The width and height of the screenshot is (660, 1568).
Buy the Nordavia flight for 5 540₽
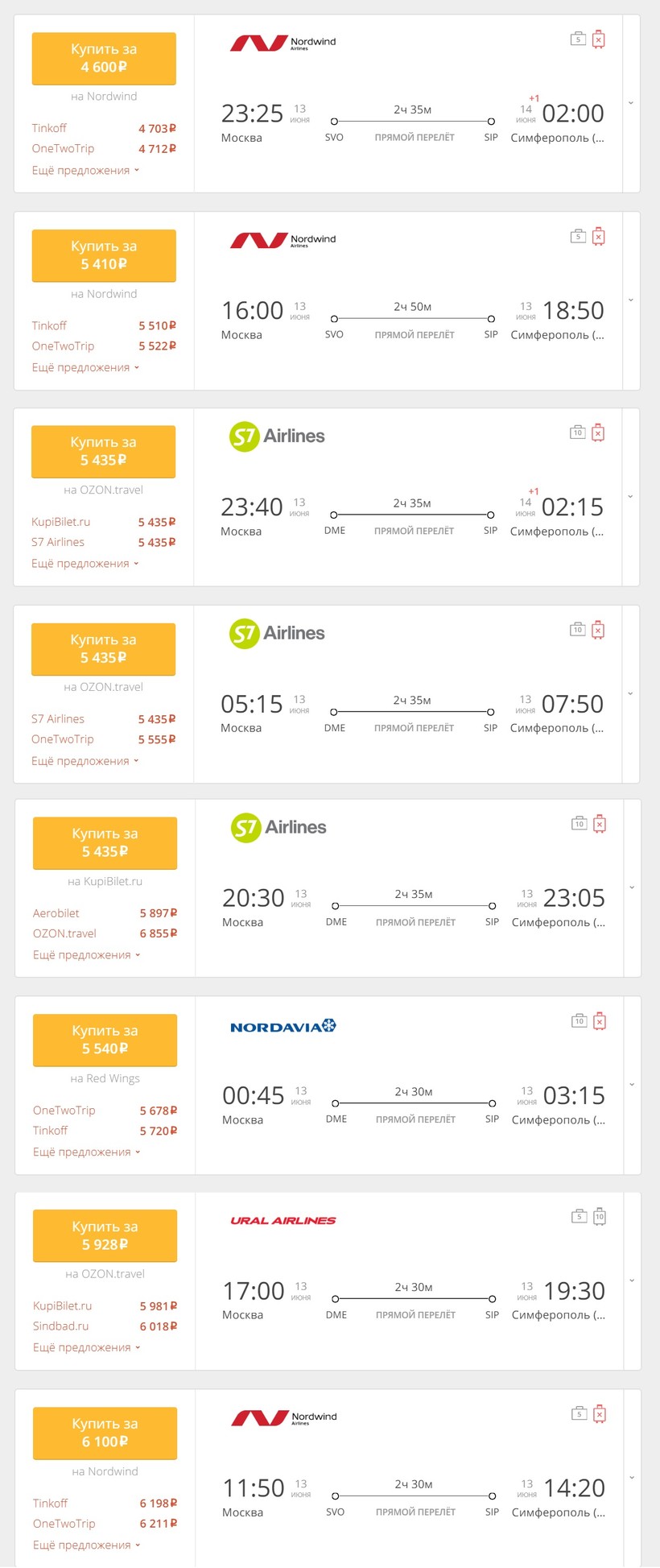(105, 1040)
